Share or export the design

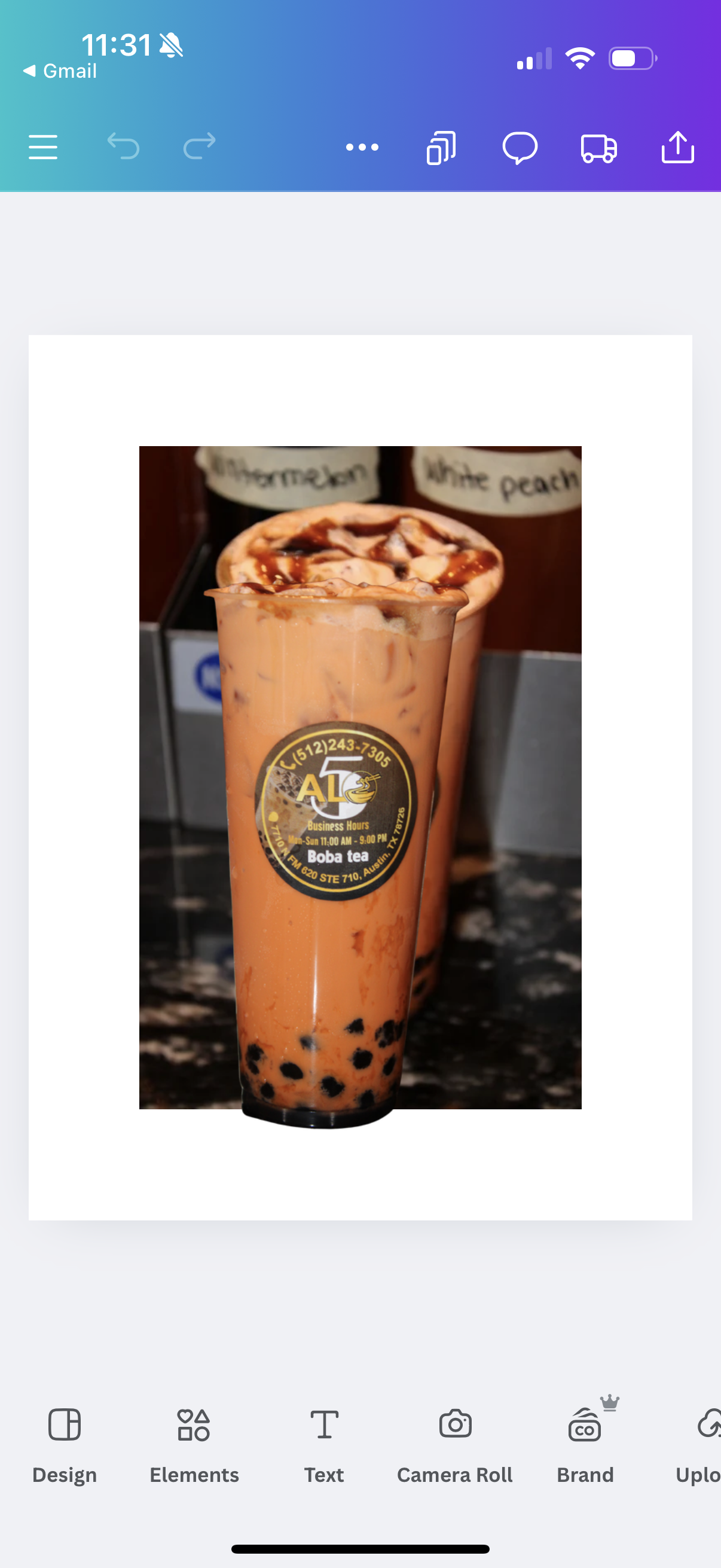678,147
